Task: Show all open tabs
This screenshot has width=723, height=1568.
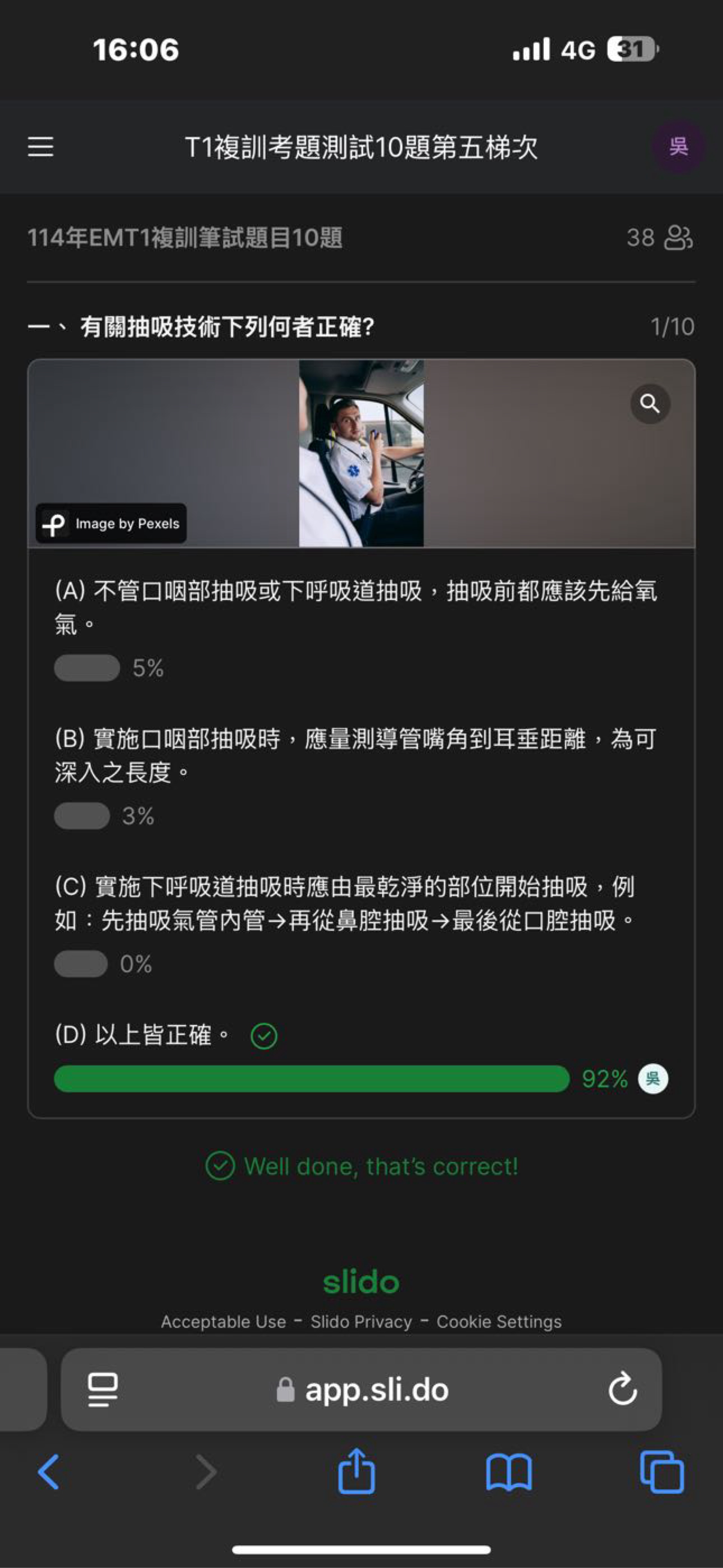Action: [x=662, y=1472]
